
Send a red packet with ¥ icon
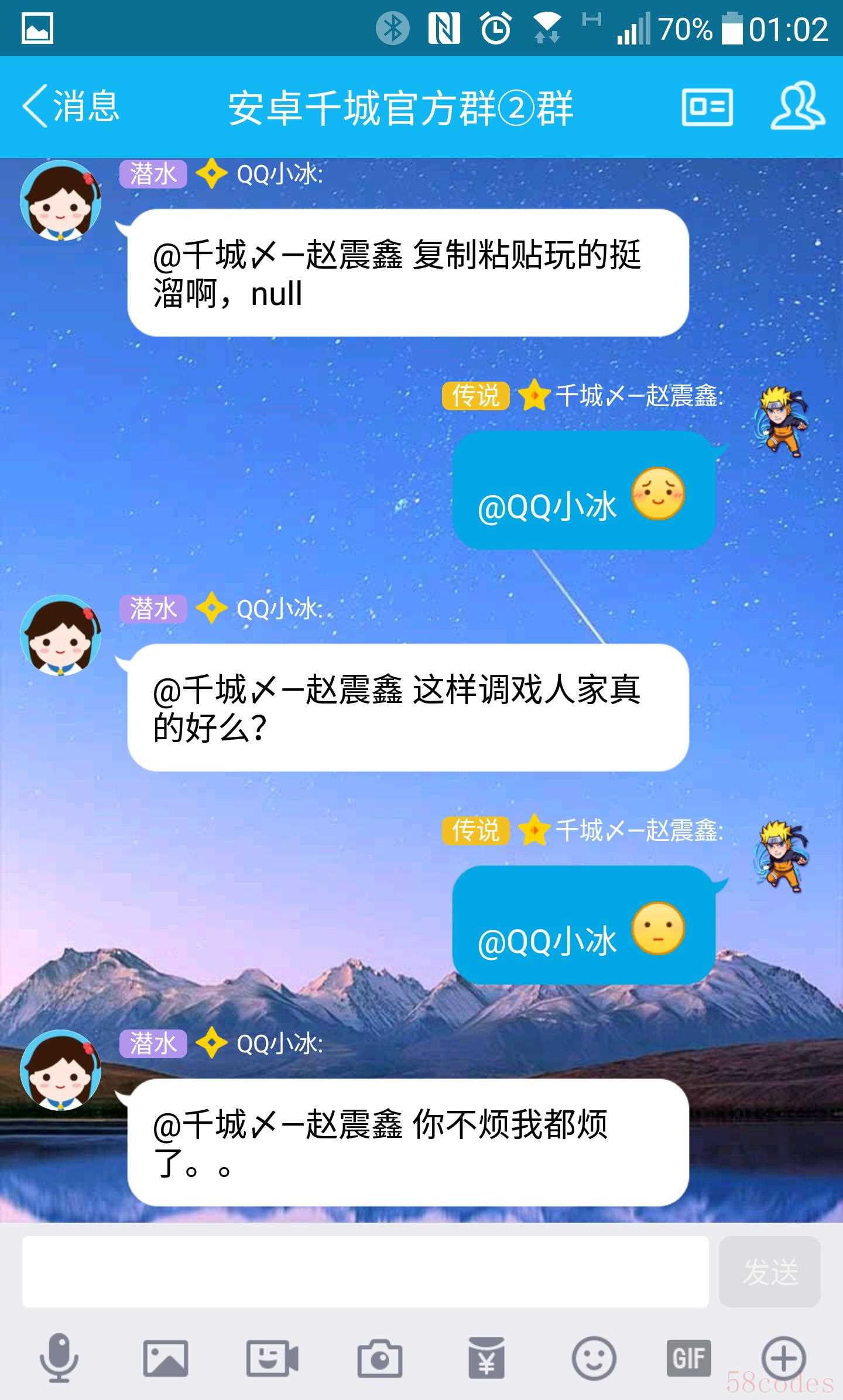pos(486,1358)
